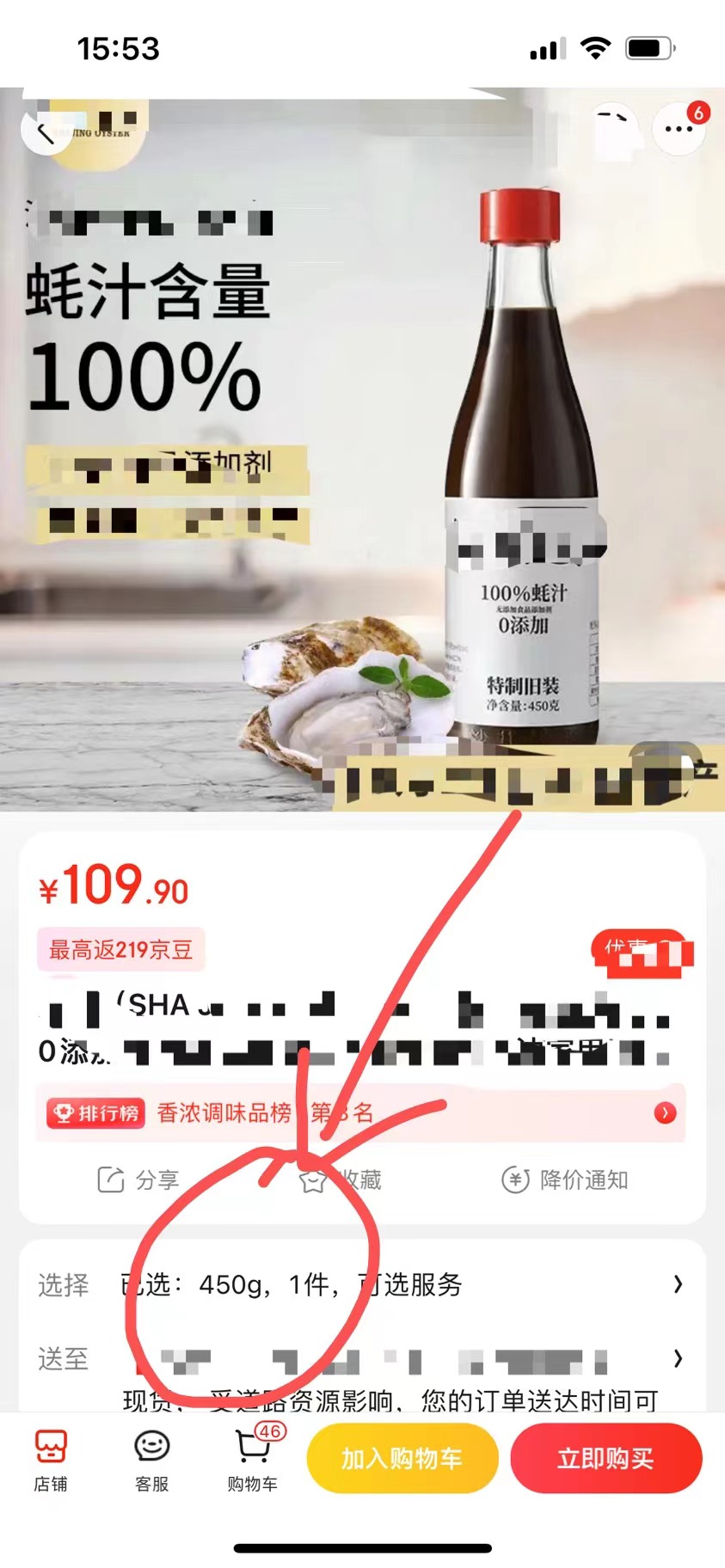
Task: Open the 选择 specification row
Action: (x=361, y=1284)
